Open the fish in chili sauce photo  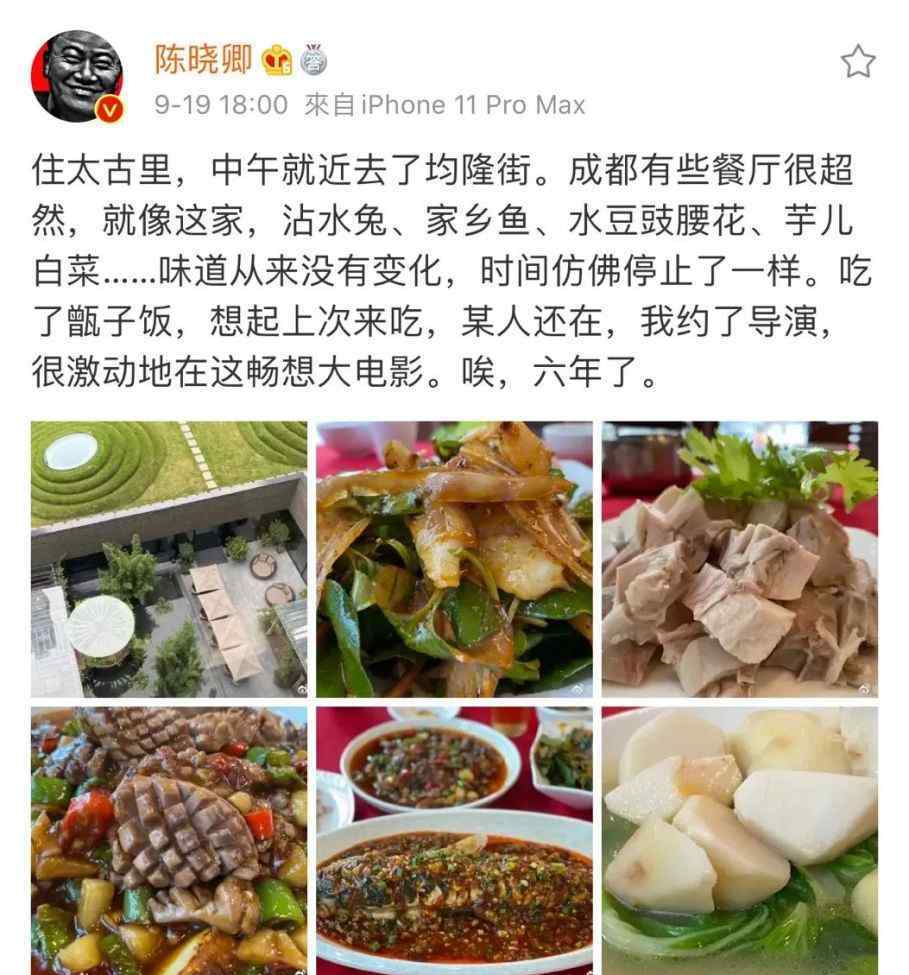coord(454,840)
